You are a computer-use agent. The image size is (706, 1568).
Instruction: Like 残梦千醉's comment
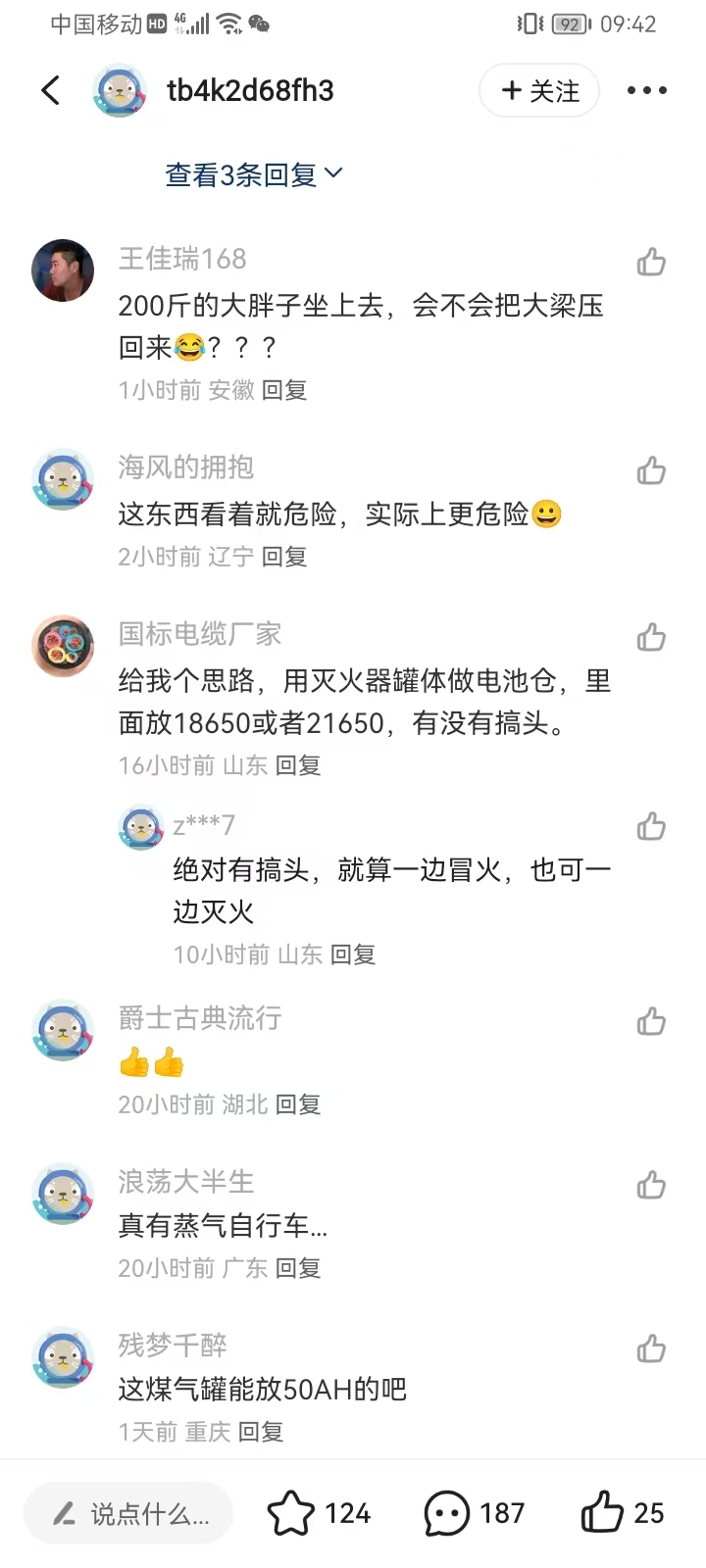click(651, 1349)
